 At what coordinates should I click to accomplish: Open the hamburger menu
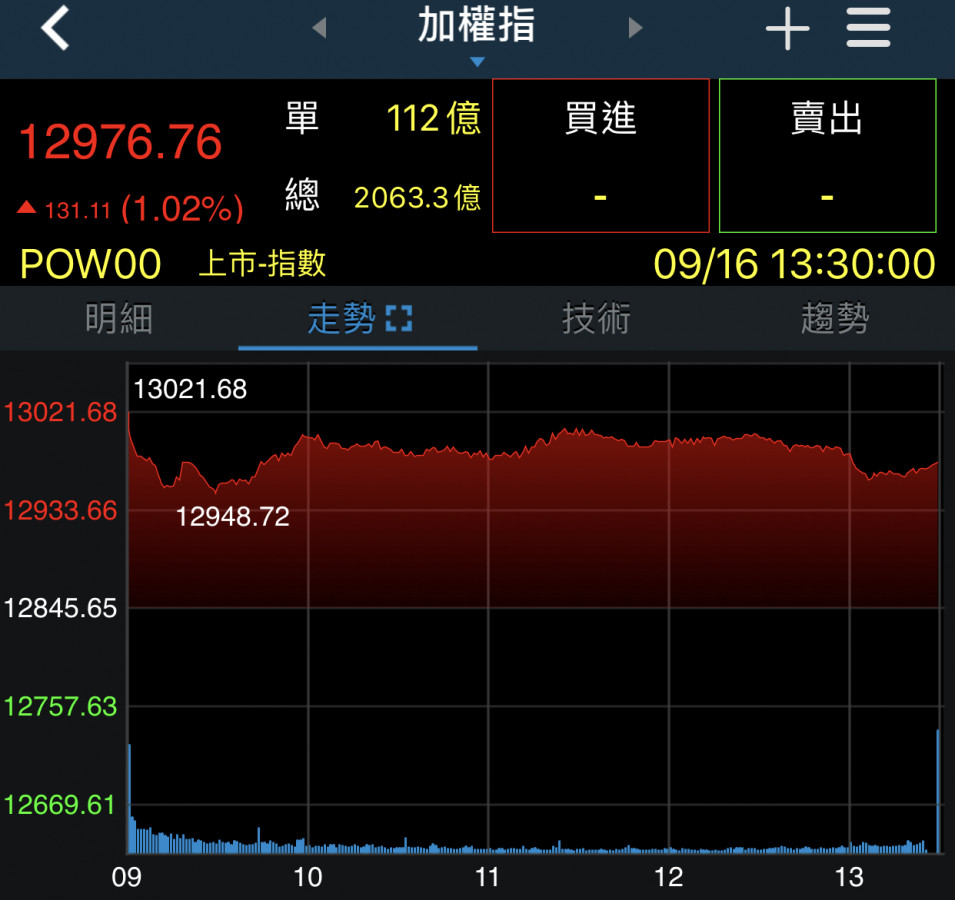click(x=868, y=29)
